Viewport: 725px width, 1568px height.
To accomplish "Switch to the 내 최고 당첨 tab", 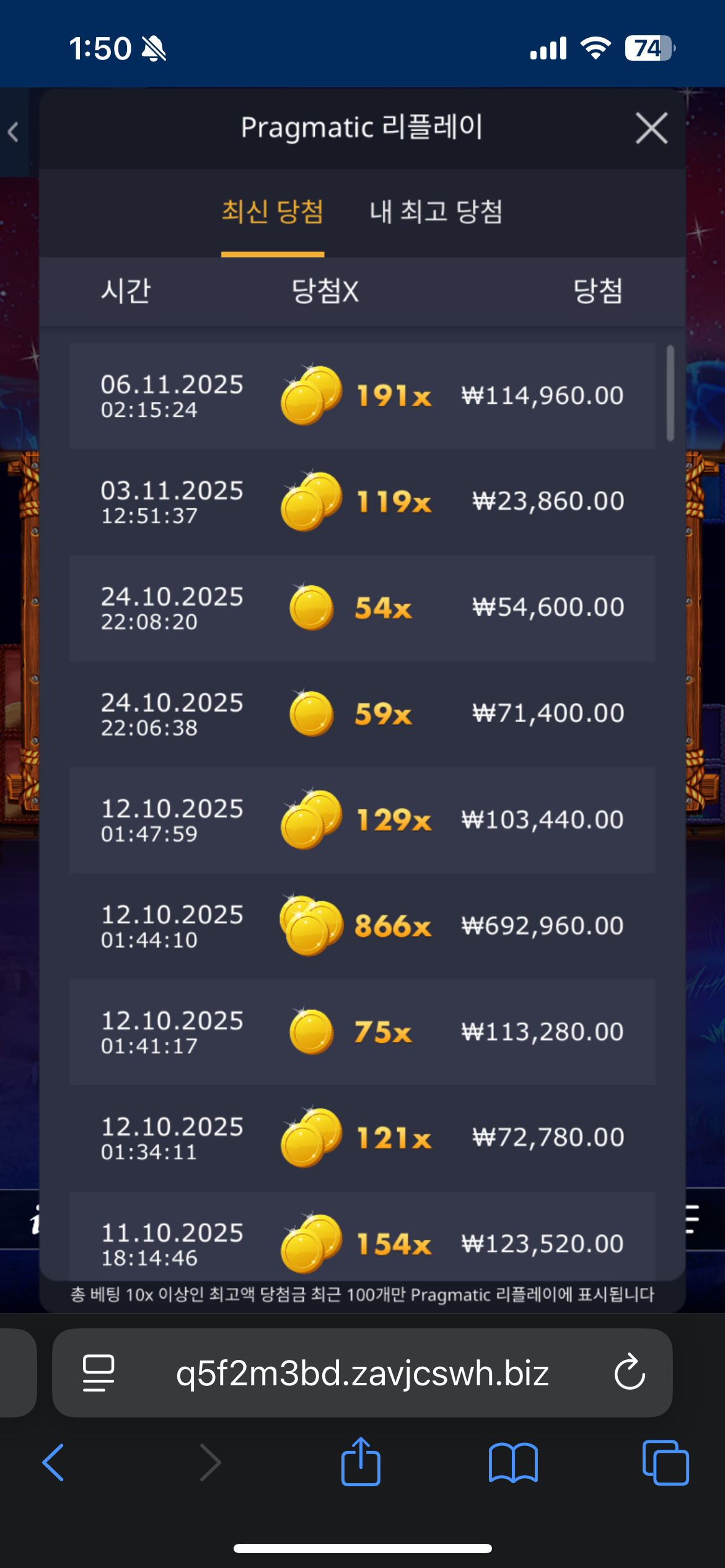I will coord(436,212).
